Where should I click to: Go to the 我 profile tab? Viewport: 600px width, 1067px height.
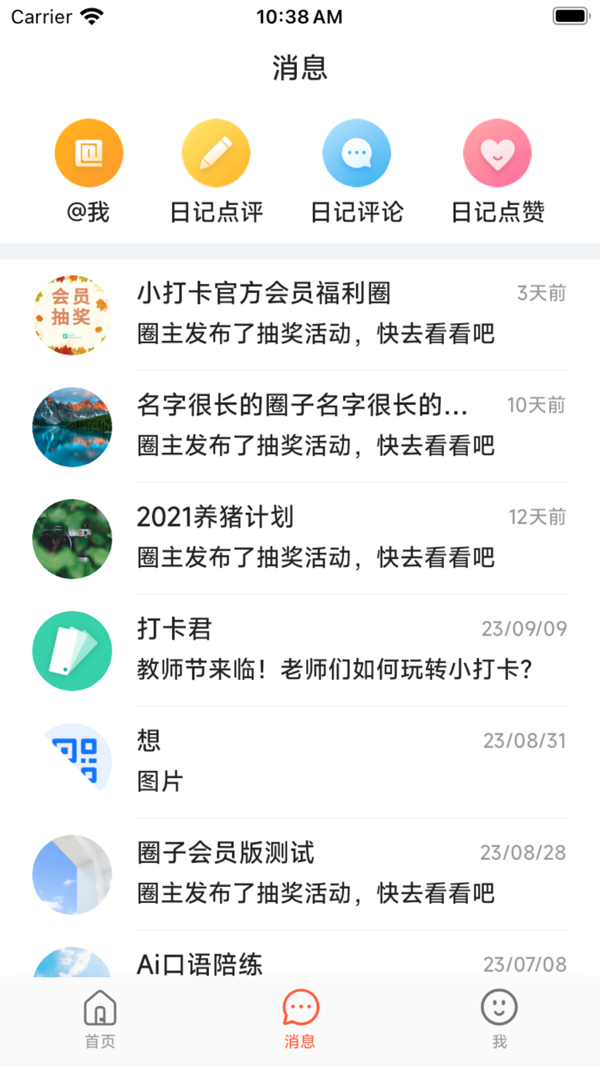tap(499, 1020)
